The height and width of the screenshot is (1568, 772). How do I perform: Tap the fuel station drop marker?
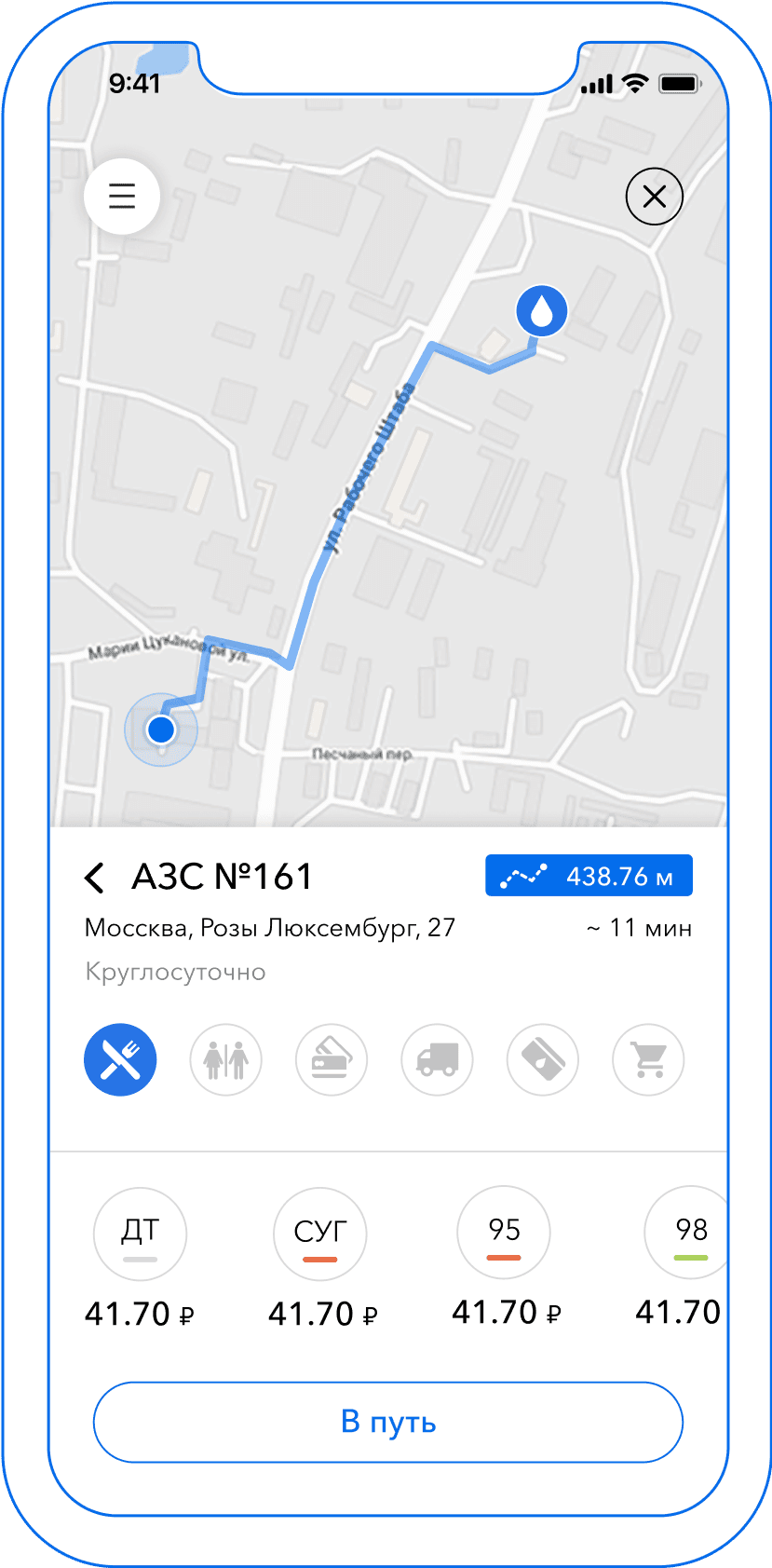coord(541,311)
